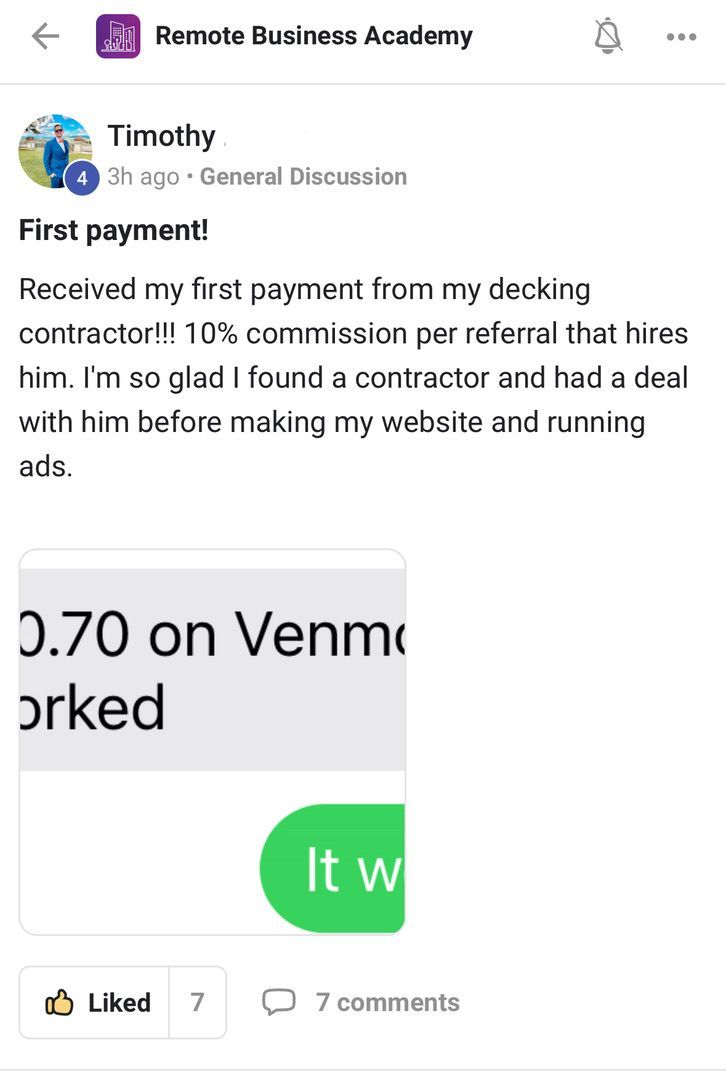
Task: Open the General Discussion category
Action: click(x=303, y=177)
